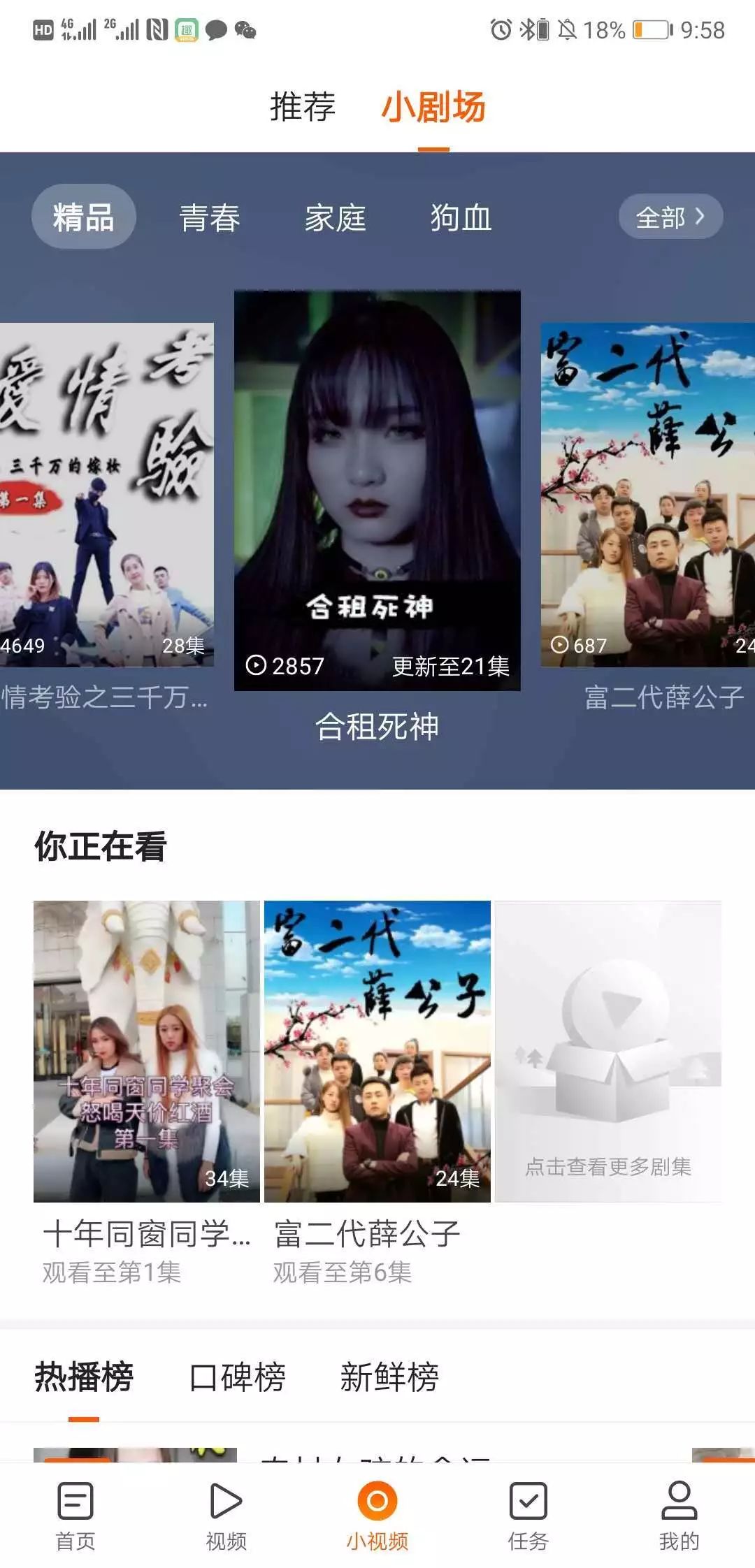
Task: Select the 青春 category chip
Action: coord(208,218)
